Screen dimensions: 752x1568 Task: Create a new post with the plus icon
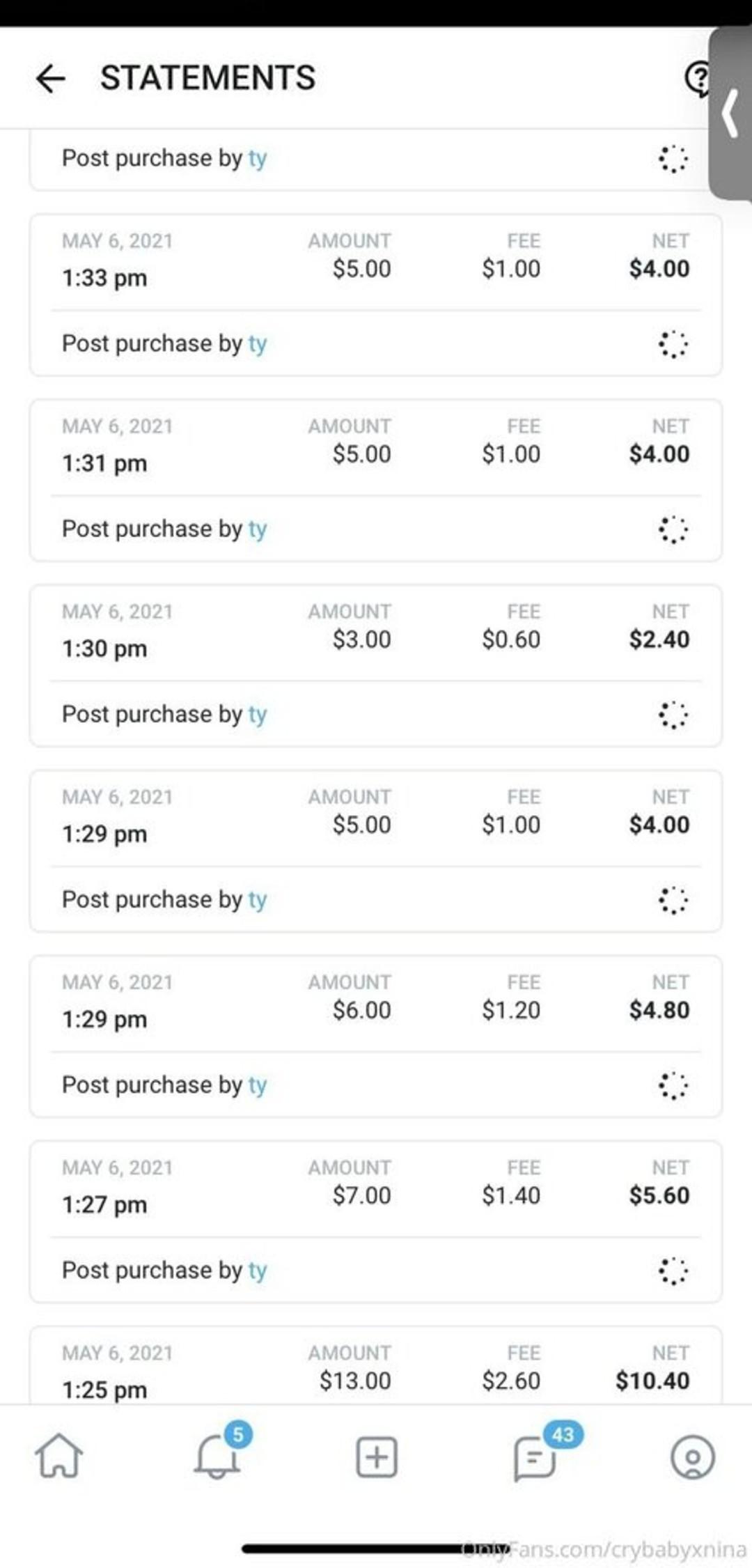pos(377,1457)
